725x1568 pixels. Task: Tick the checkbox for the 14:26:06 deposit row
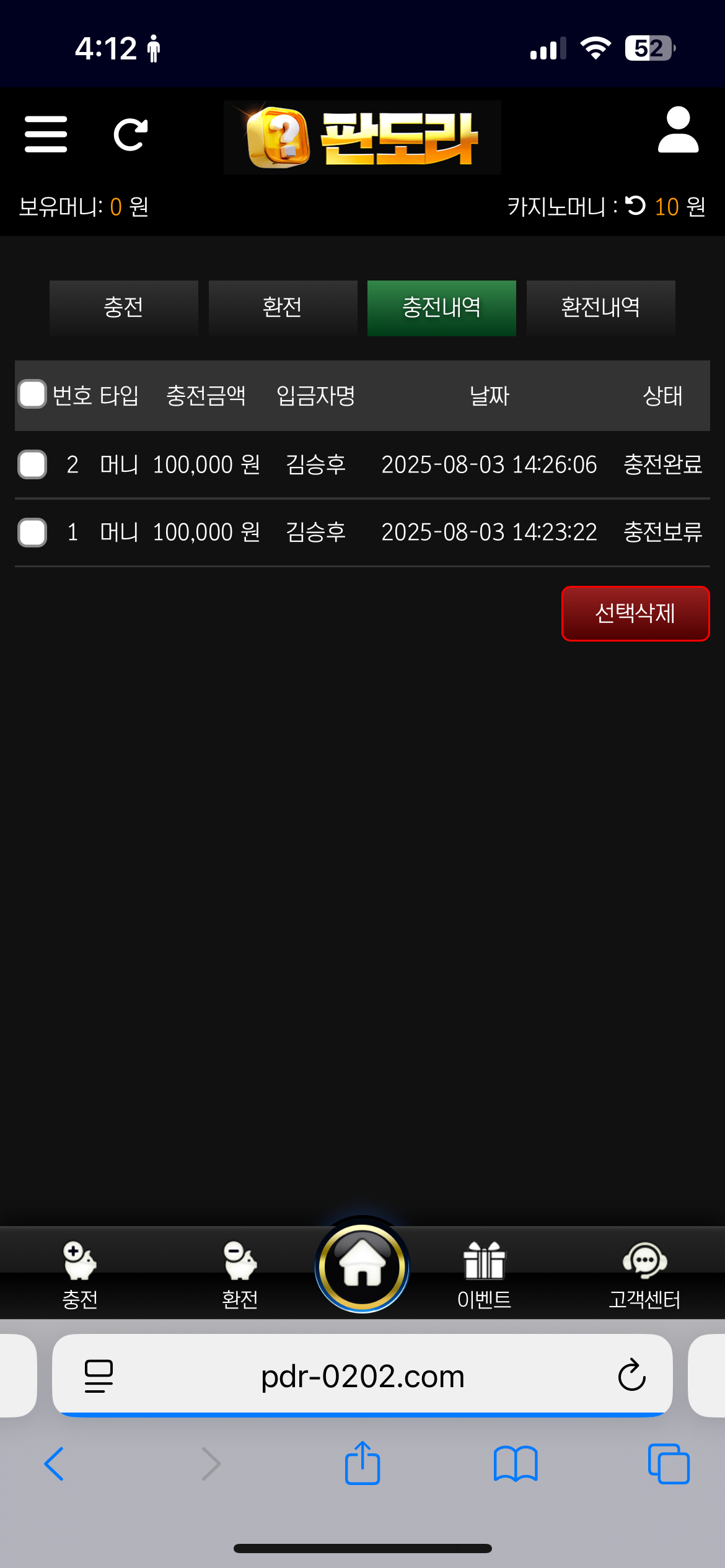(32, 464)
